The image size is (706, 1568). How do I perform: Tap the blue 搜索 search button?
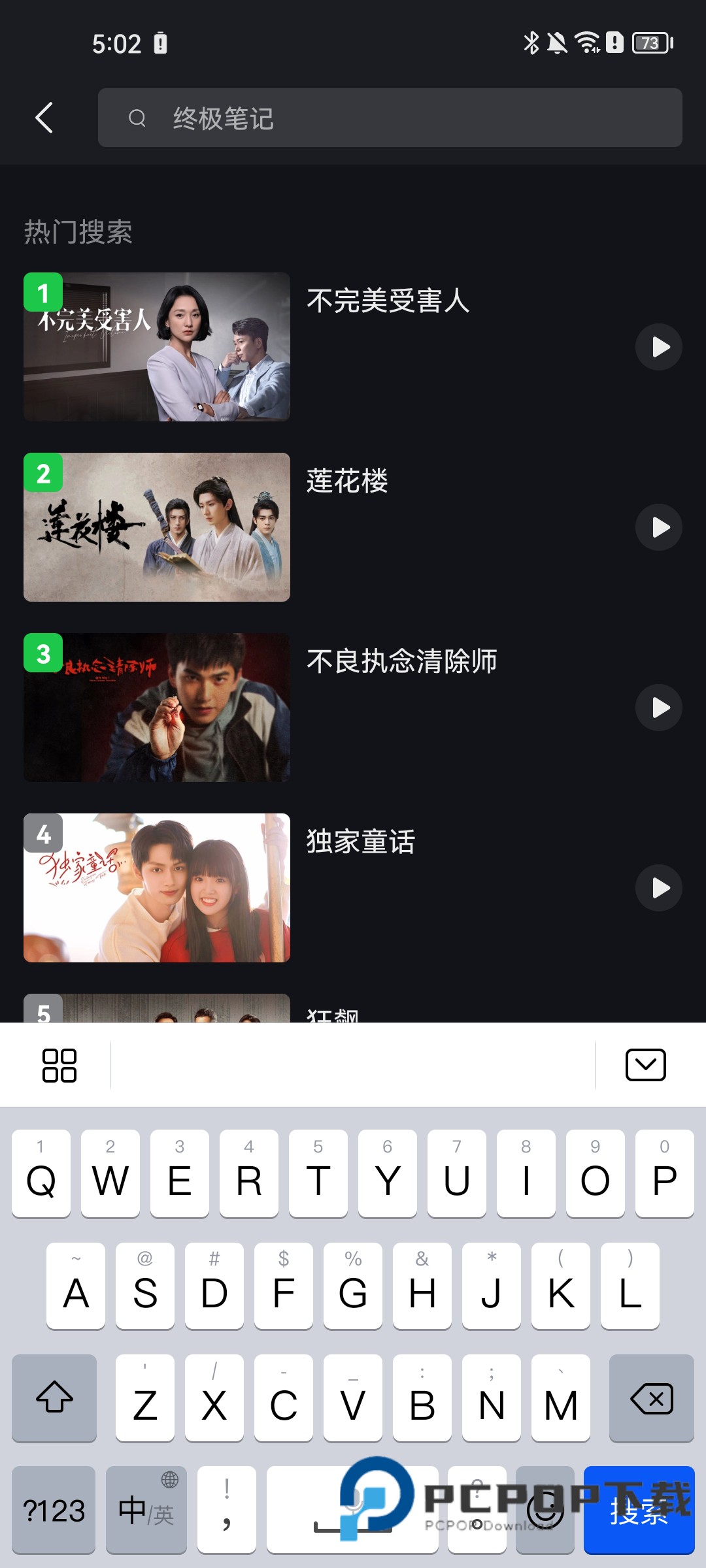638,1511
